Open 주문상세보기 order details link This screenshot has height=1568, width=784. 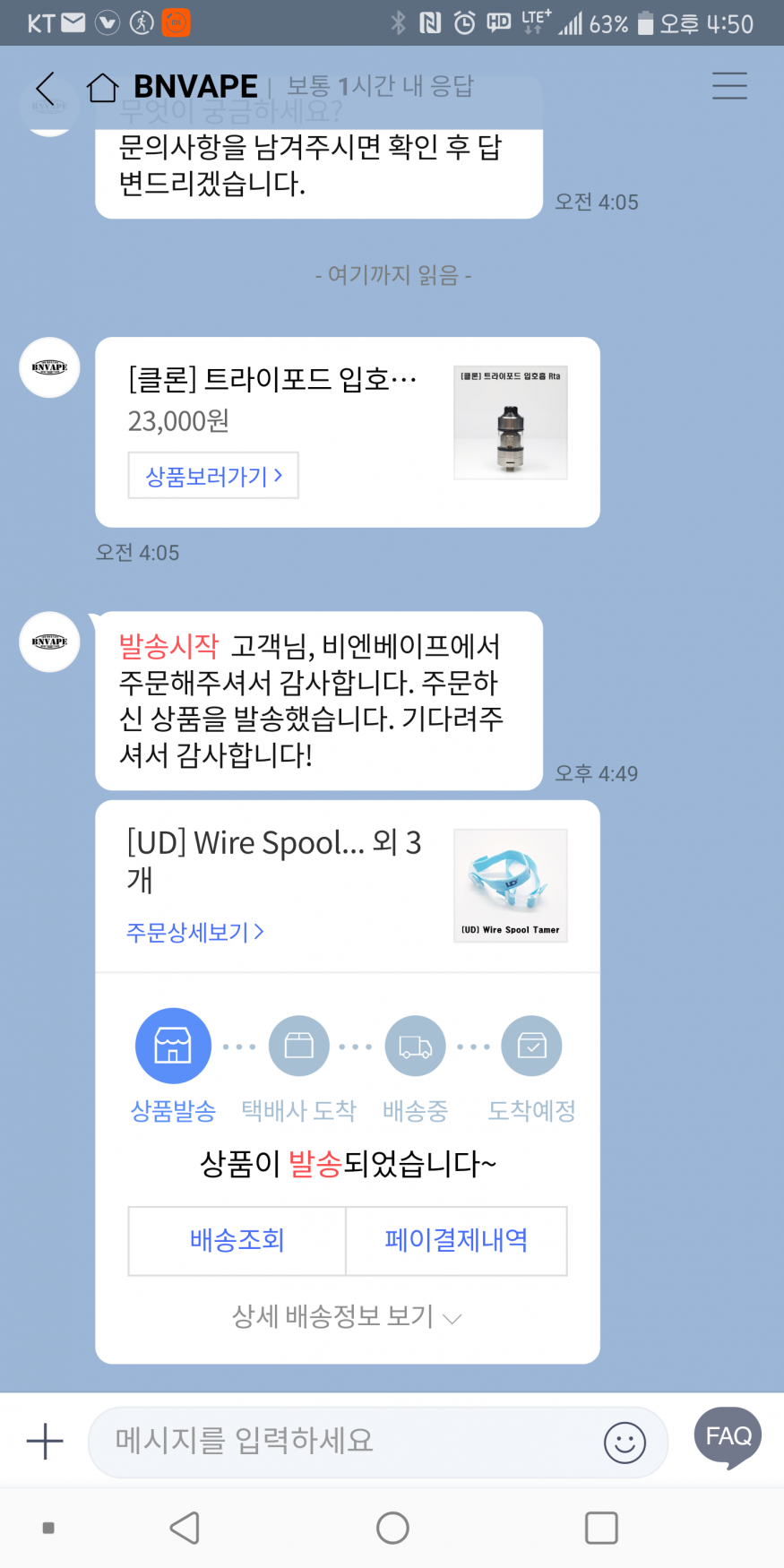(x=194, y=933)
